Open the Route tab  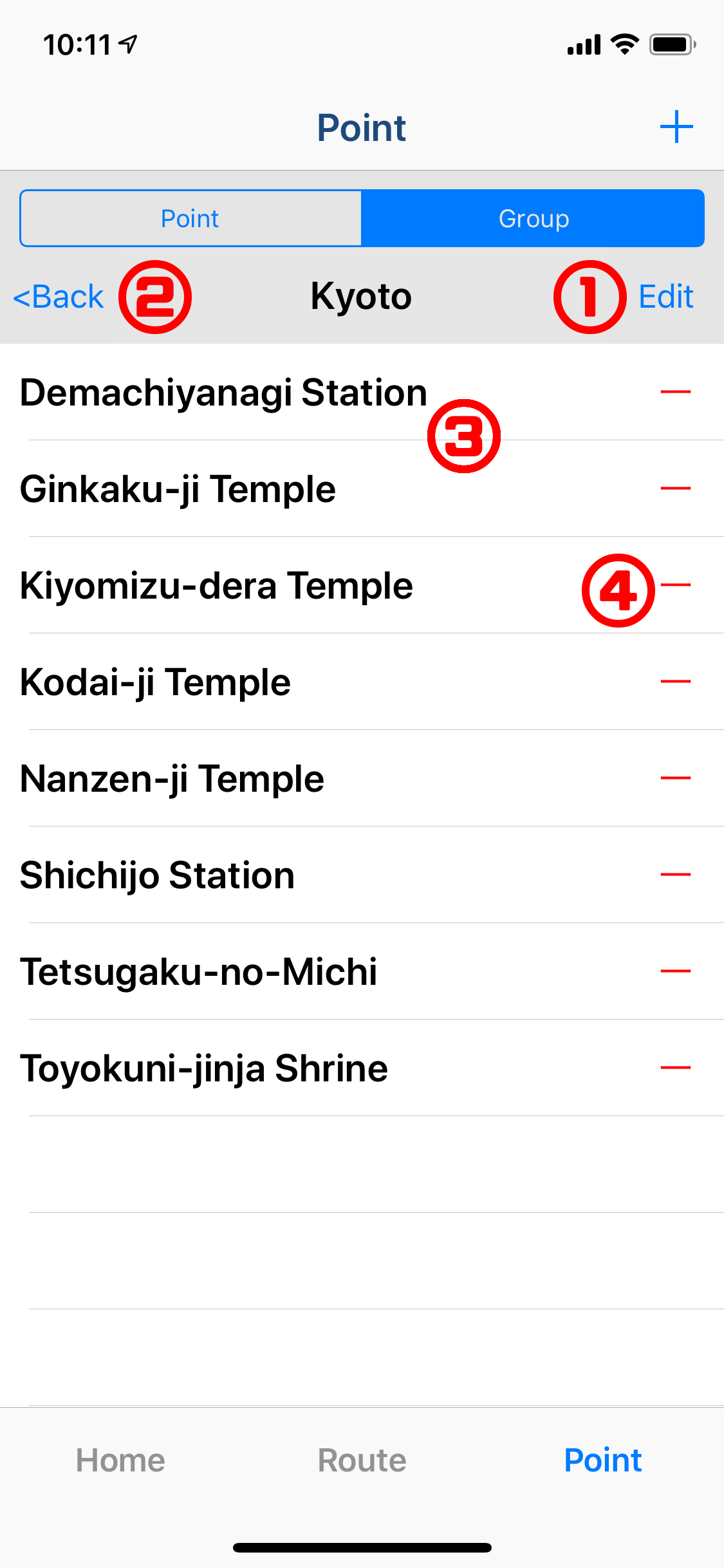coord(360,1460)
